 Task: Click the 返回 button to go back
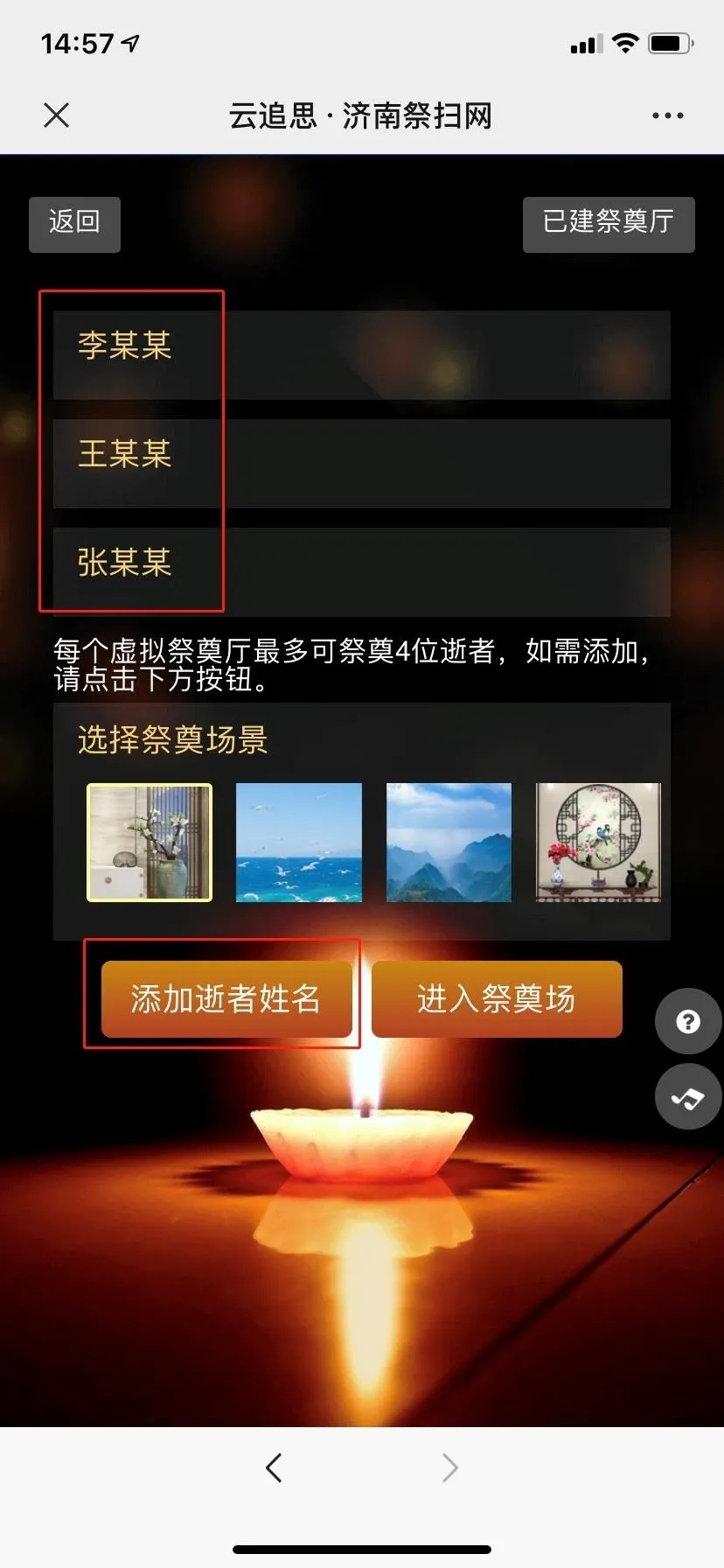[74, 224]
